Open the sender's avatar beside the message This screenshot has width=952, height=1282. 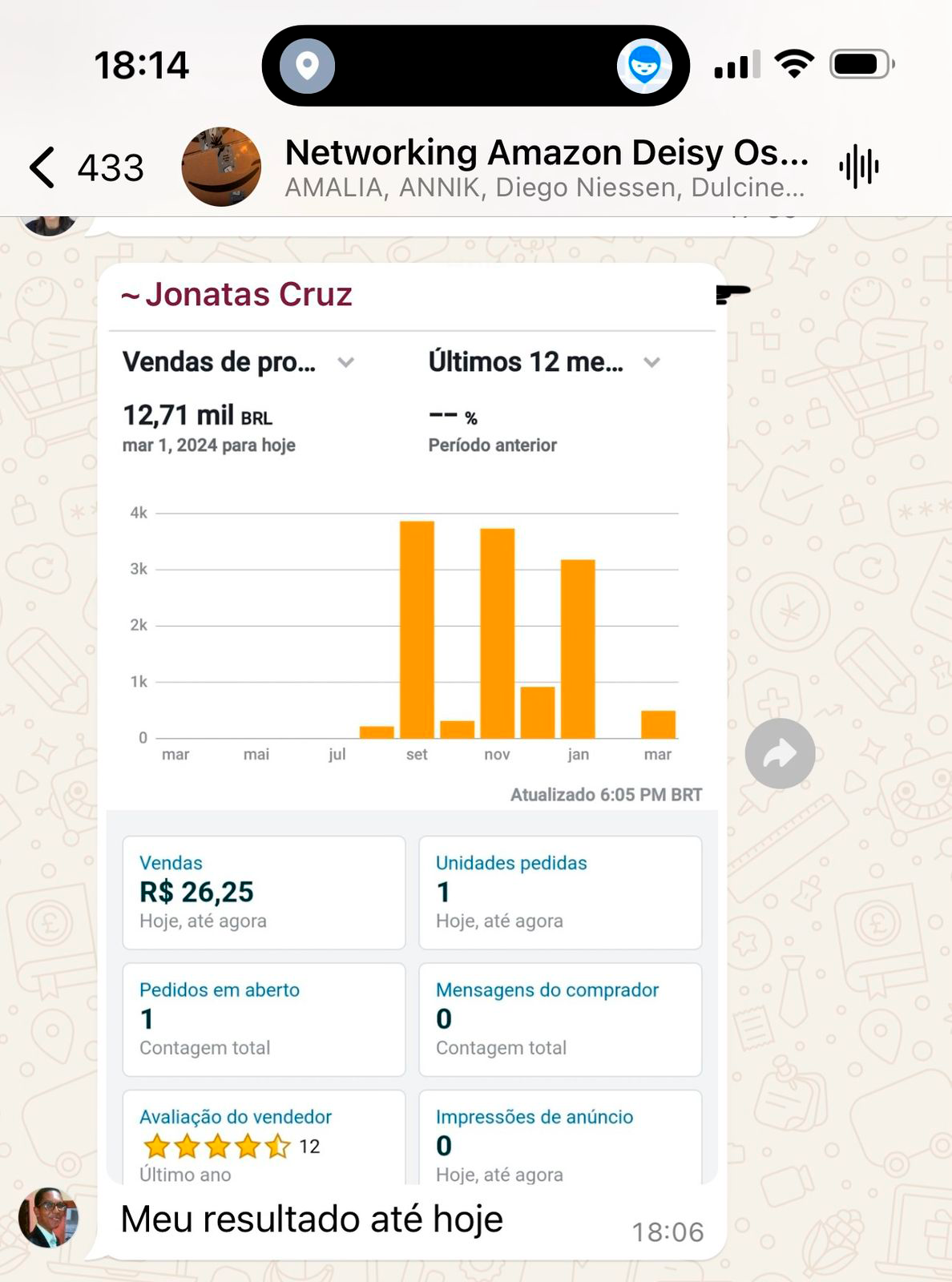tap(48, 1217)
